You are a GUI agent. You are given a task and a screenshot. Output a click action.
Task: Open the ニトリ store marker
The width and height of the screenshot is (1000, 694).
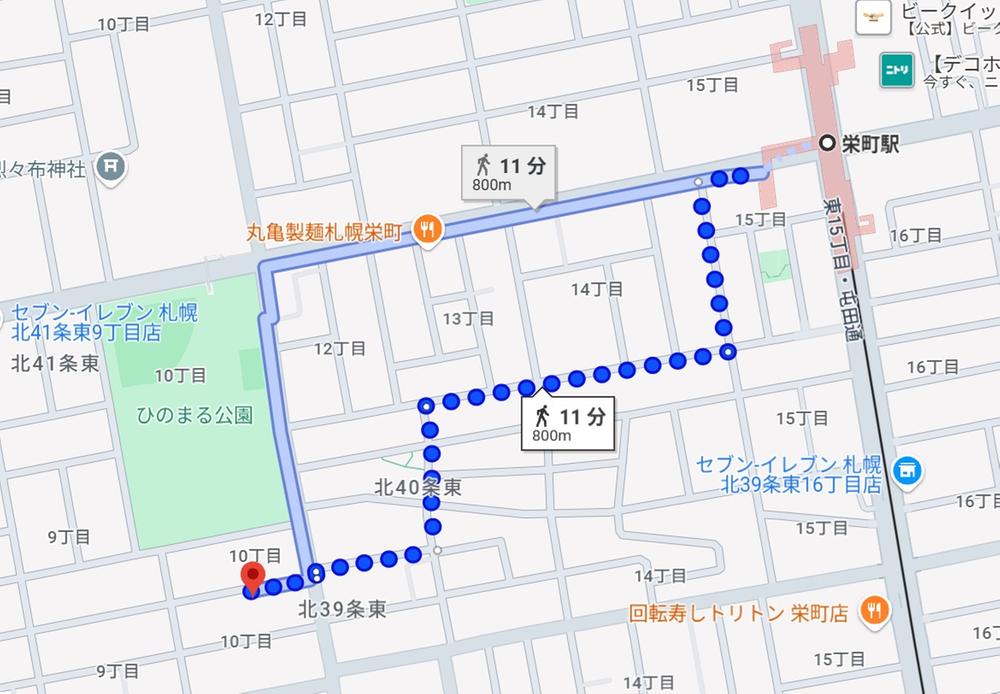pos(892,68)
